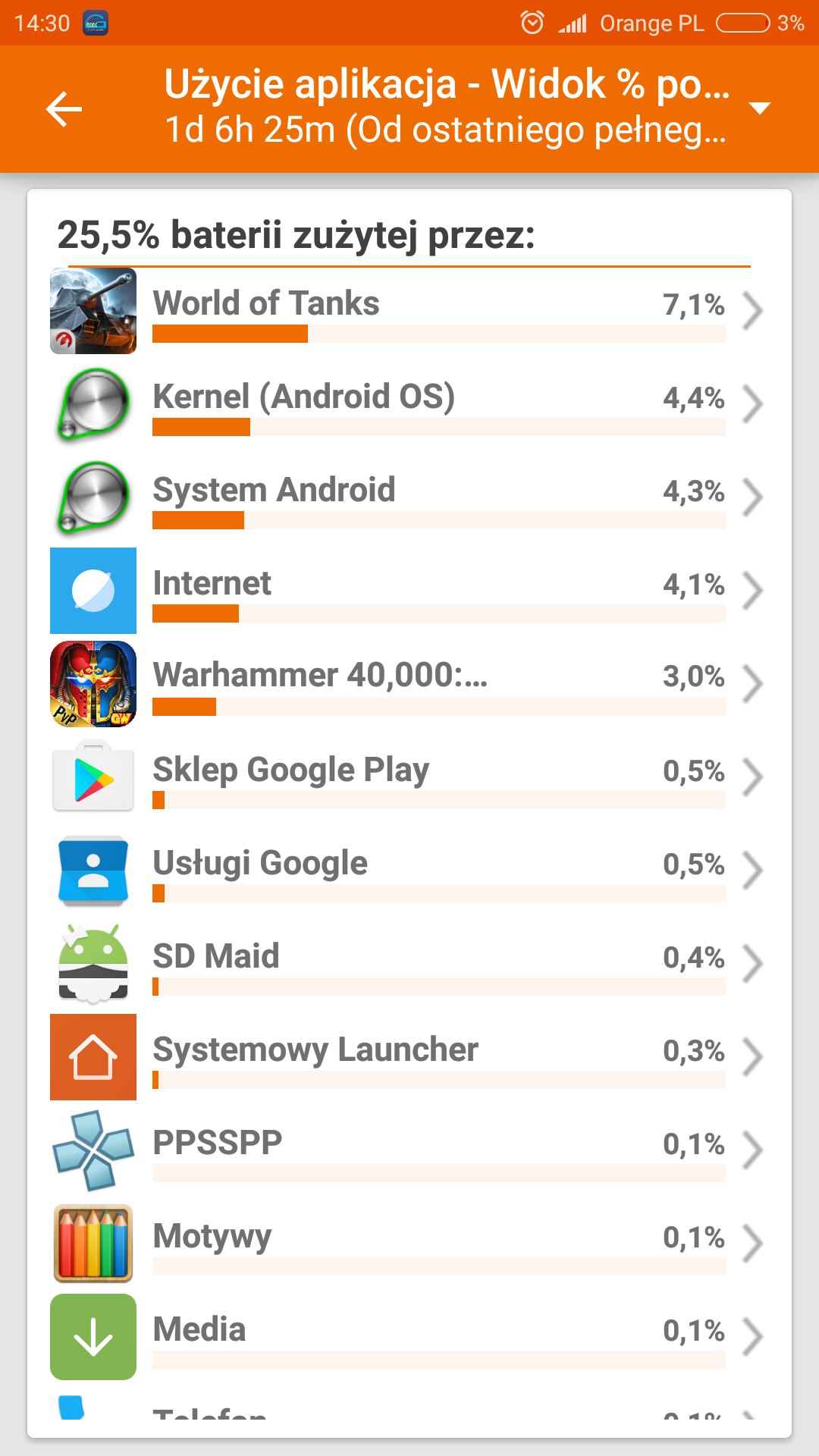Show PPSSPP battery usage details
The width and height of the screenshot is (819, 1456).
409,1150
